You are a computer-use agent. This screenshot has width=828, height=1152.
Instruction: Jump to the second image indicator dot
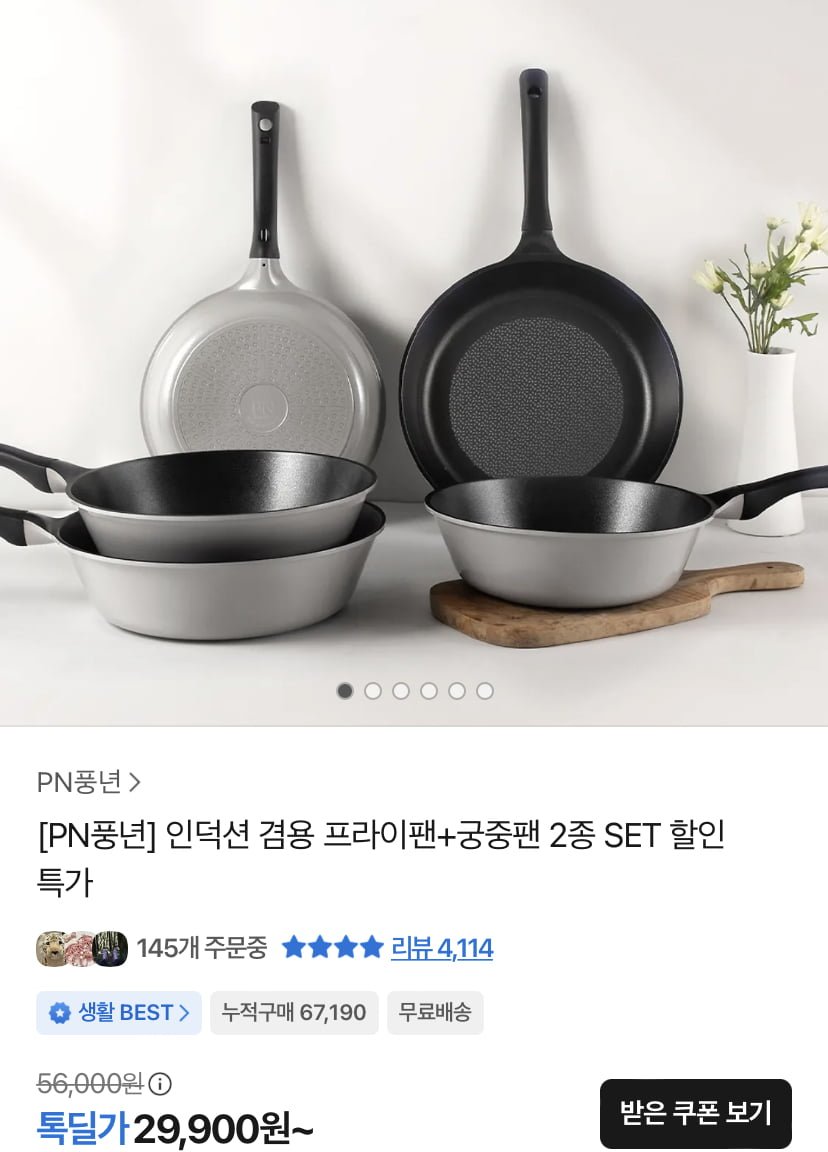coord(373,691)
